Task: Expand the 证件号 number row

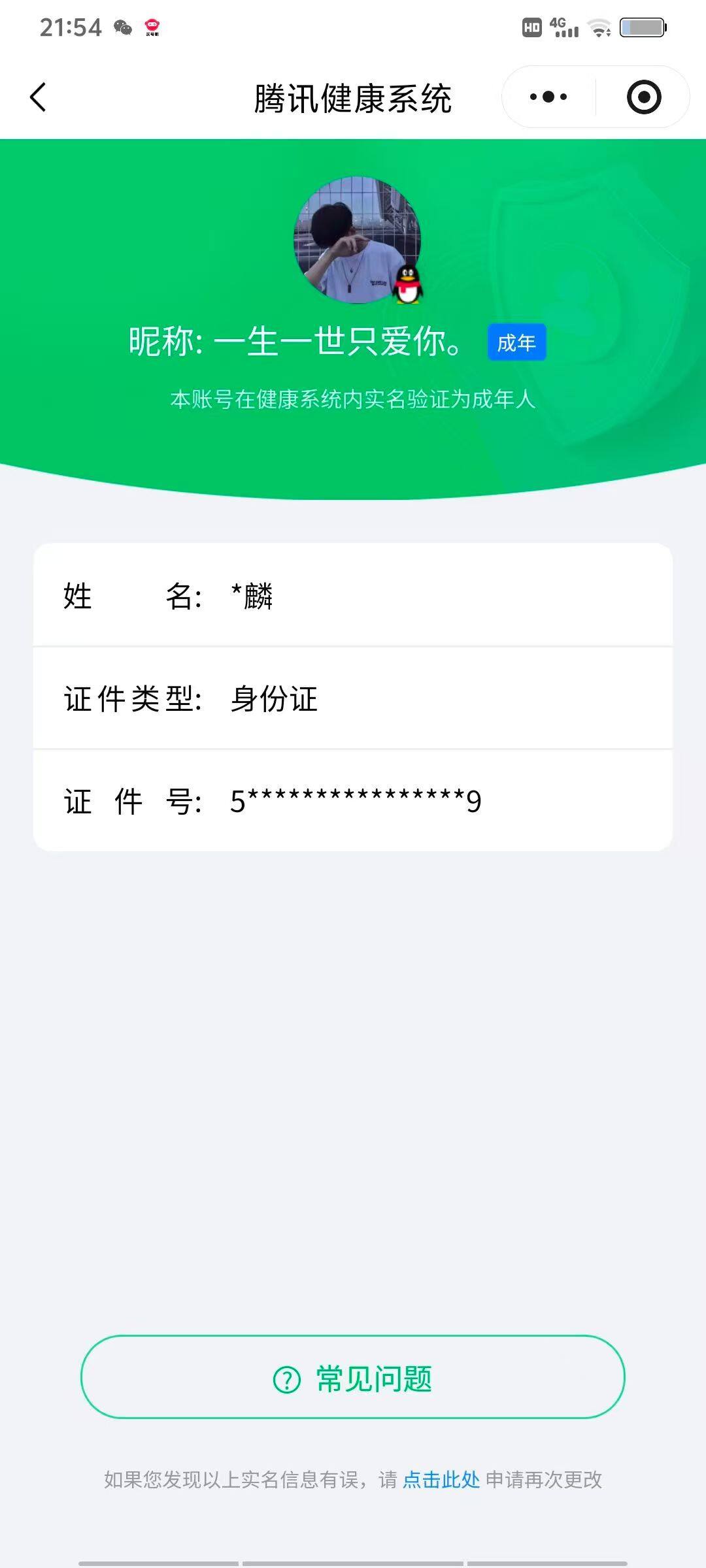Action: [353, 801]
